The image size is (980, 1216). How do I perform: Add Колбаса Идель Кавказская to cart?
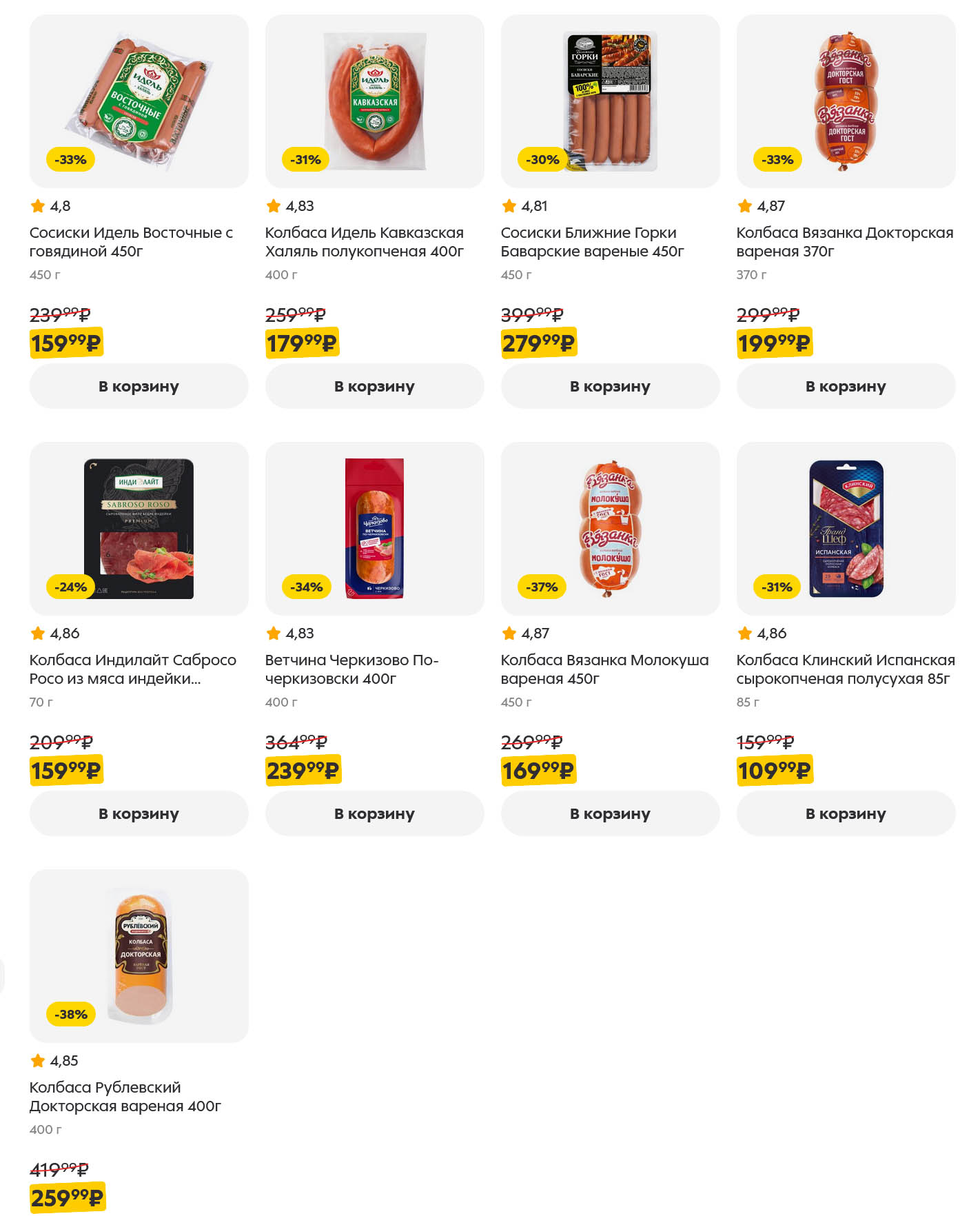[x=374, y=386]
